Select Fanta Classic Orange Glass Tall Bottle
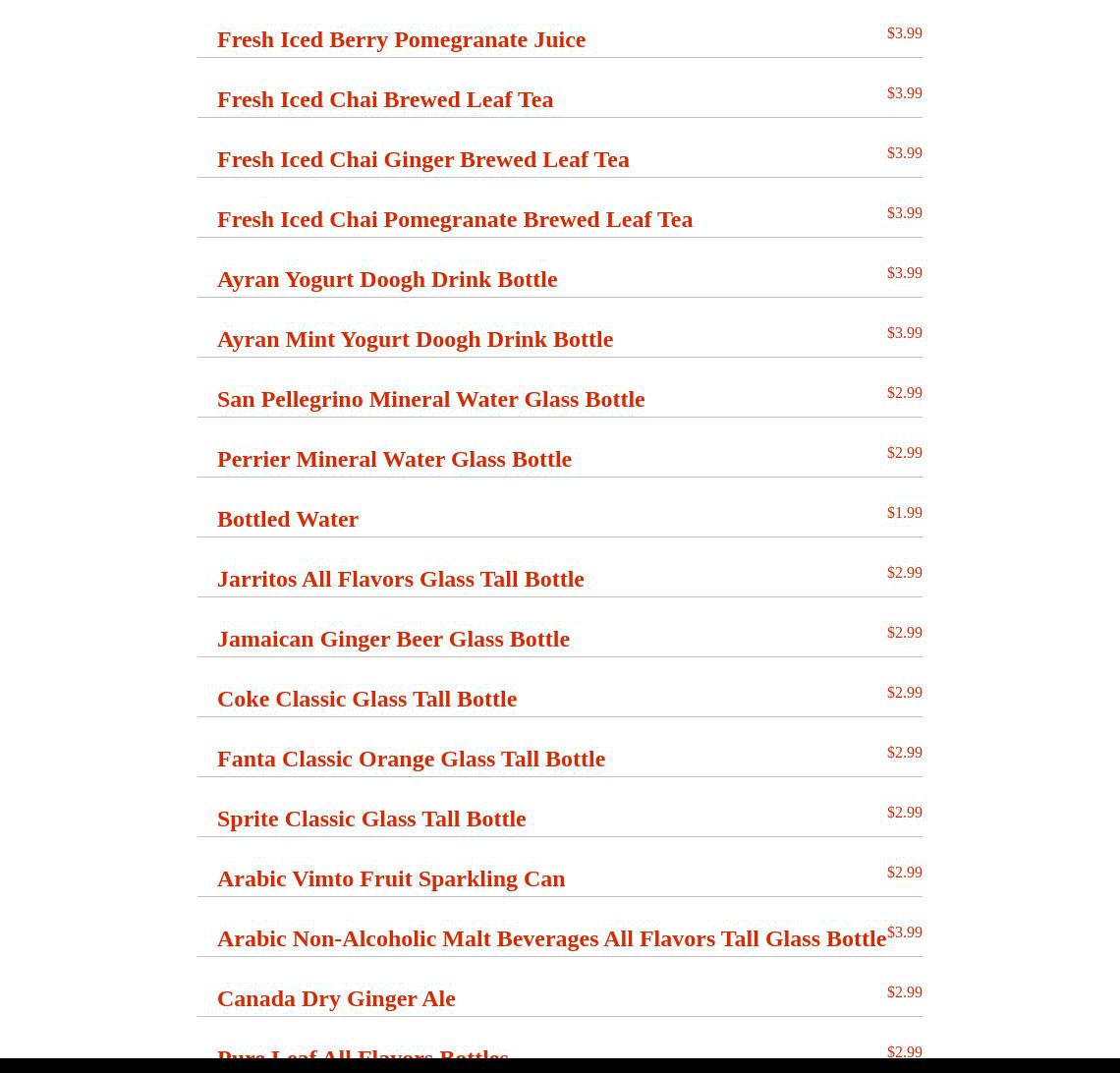The image size is (1120, 1073). (411, 760)
